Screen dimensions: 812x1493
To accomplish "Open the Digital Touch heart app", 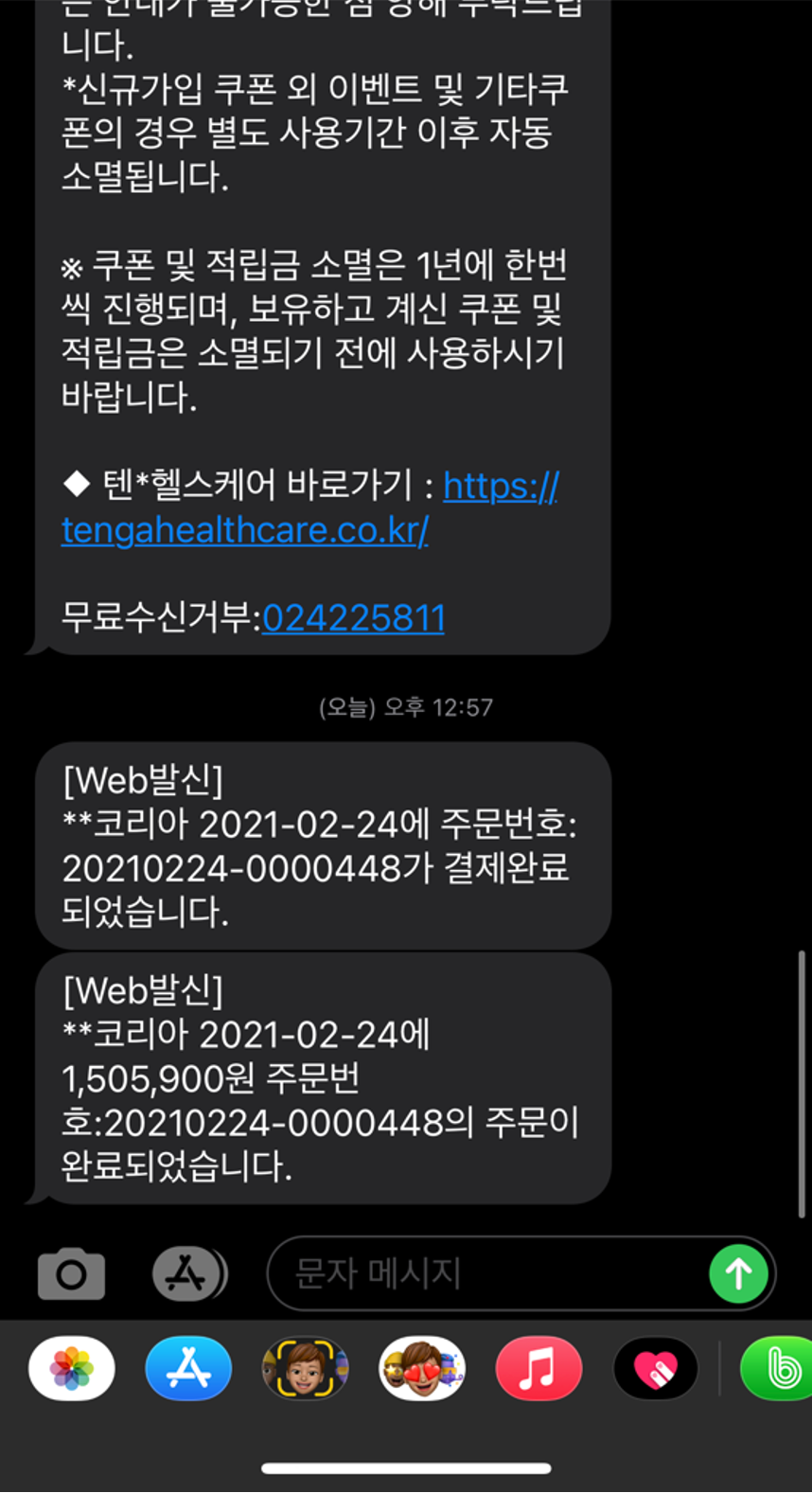I will [656, 1369].
